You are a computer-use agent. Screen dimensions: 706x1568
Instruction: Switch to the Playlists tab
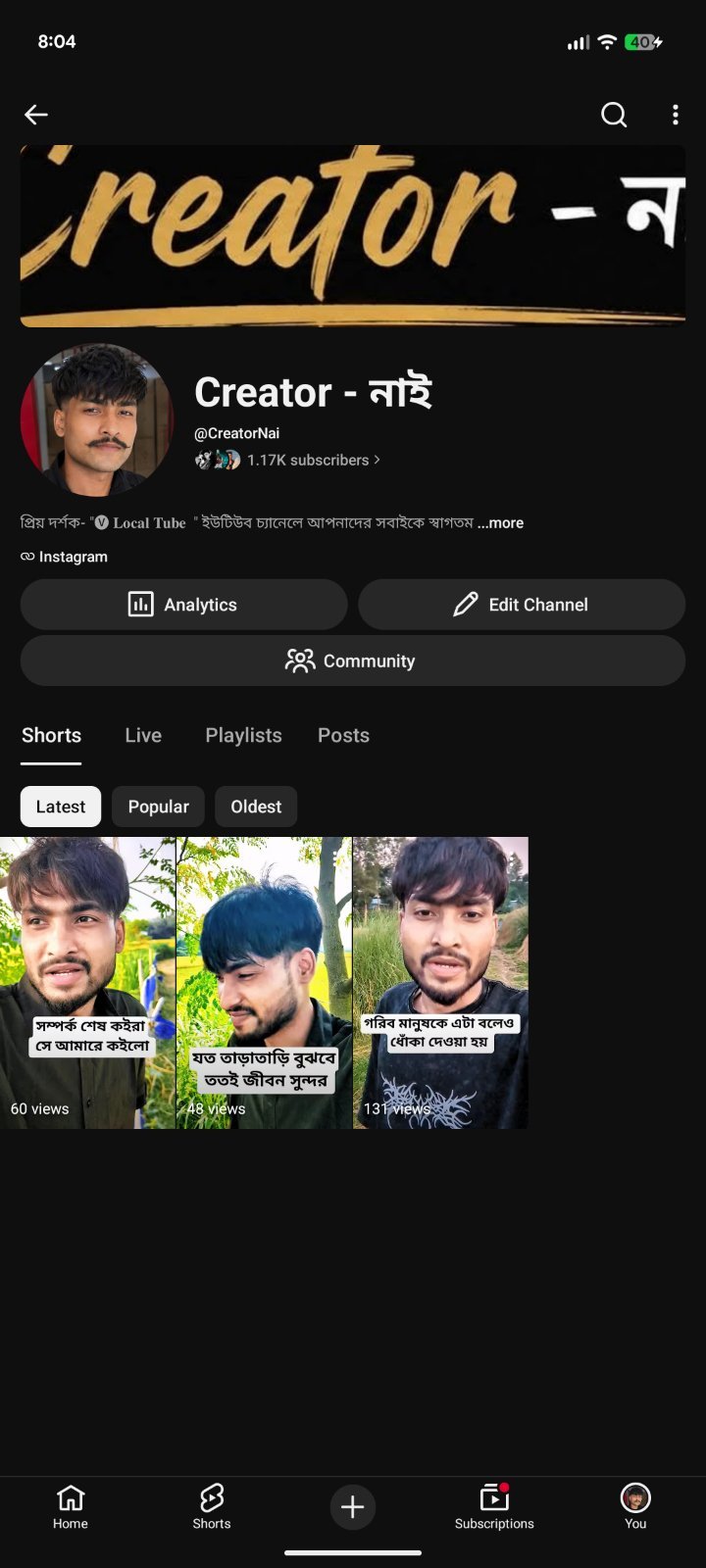[243, 735]
